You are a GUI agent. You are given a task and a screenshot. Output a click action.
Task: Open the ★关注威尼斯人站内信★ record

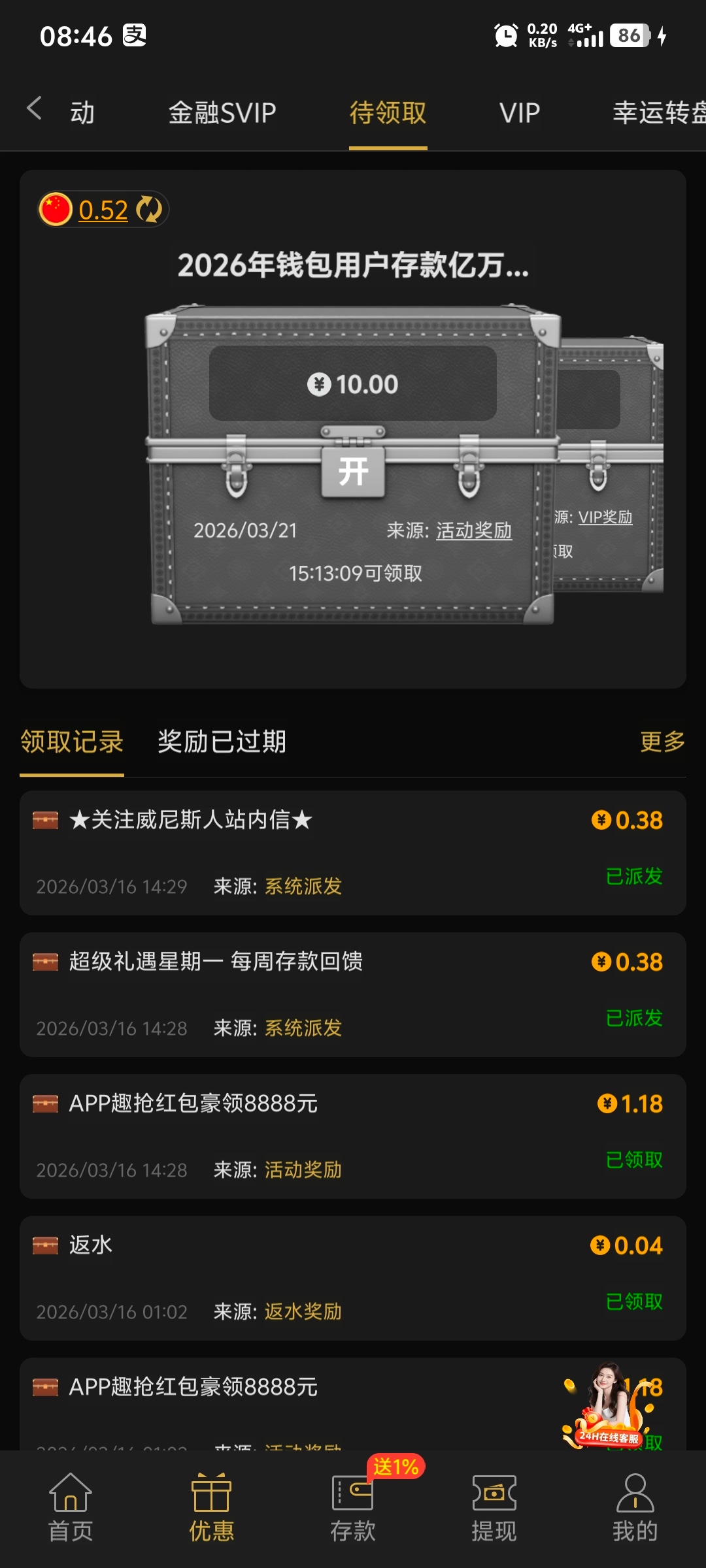tap(353, 852)
